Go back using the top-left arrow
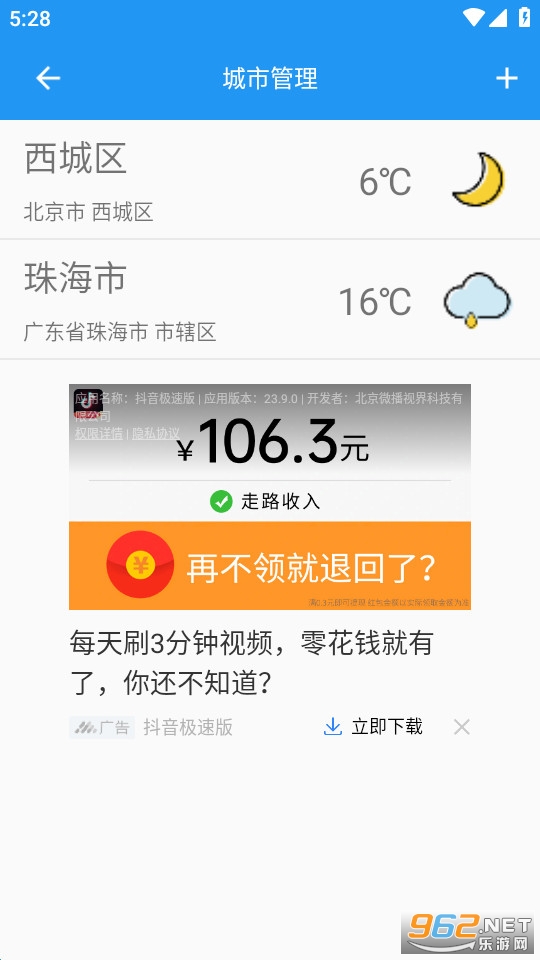The height and width of the screenshot is (960, 540). [x=48, y=78]
